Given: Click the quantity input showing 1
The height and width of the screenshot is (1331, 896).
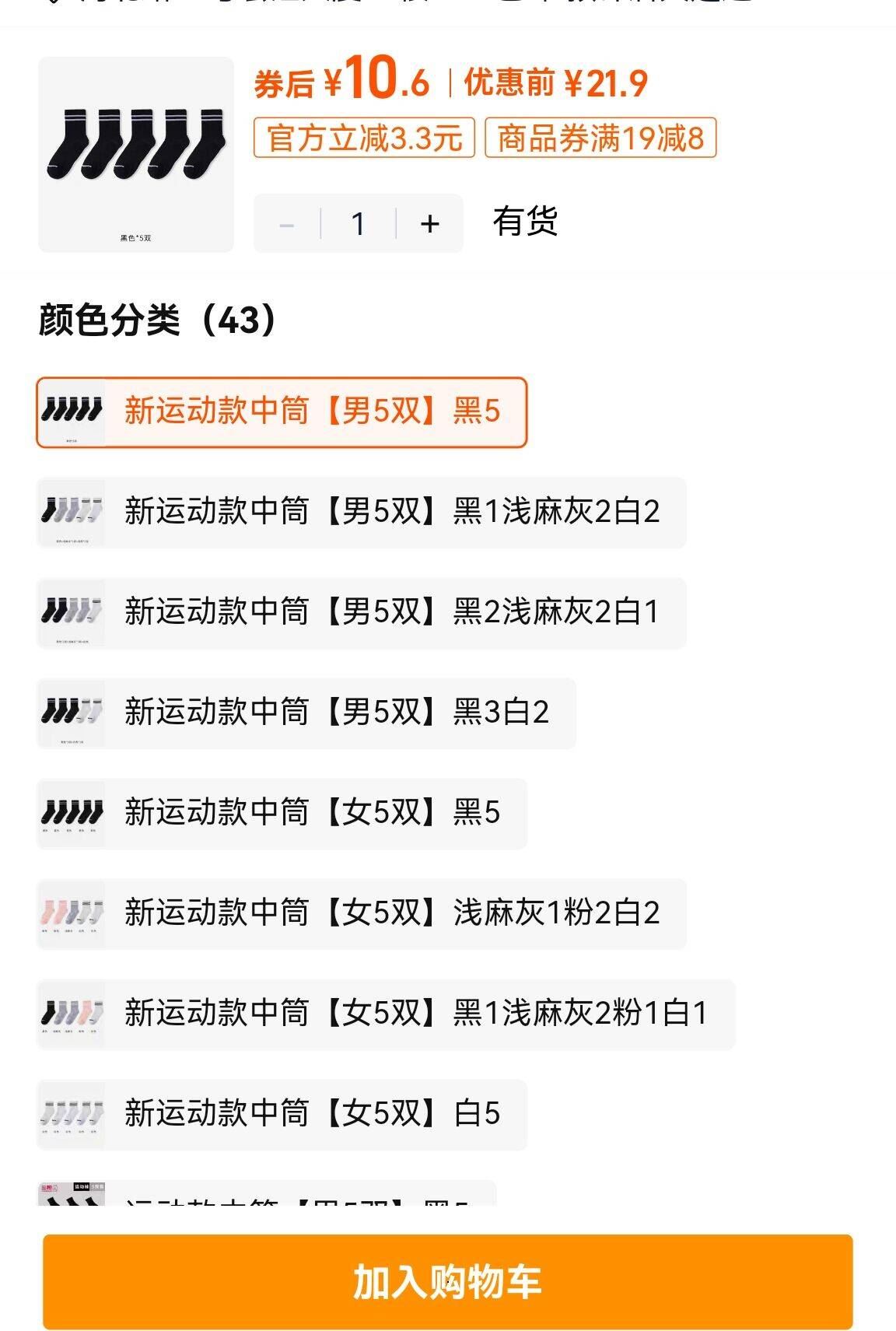Looking at the screenshot, I should click(x=358, y=224).
